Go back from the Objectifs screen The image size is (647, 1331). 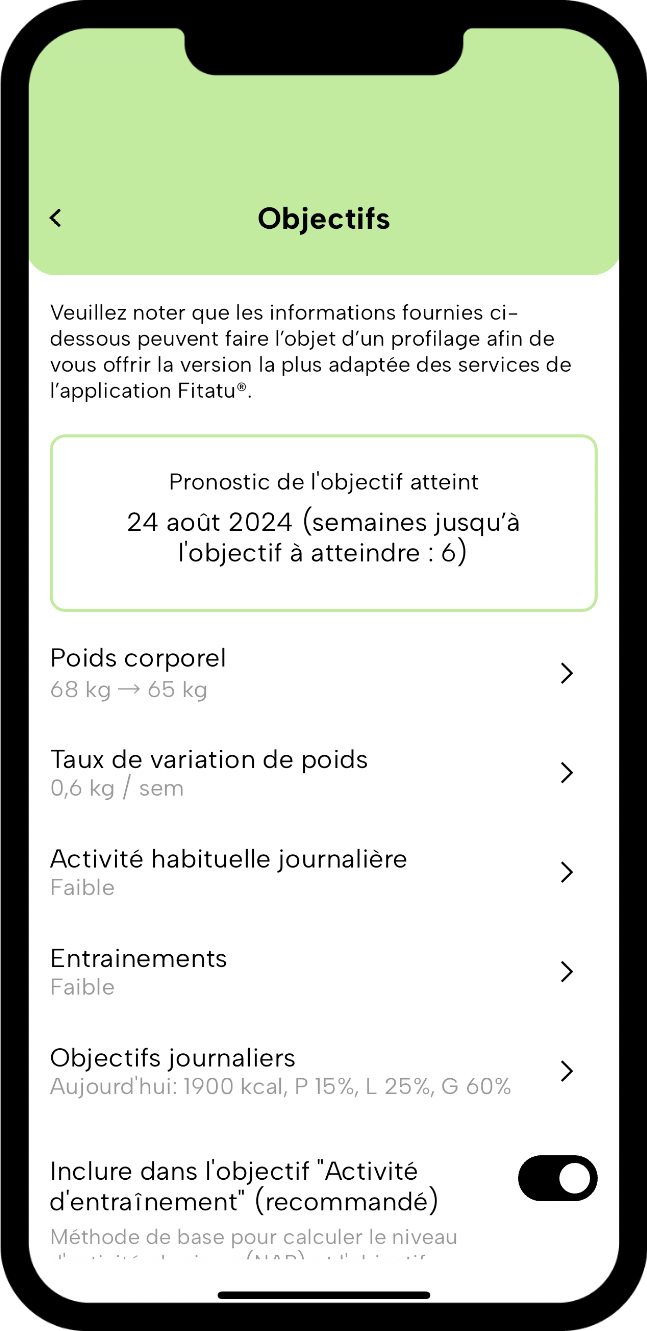click(x=56, y=218)
